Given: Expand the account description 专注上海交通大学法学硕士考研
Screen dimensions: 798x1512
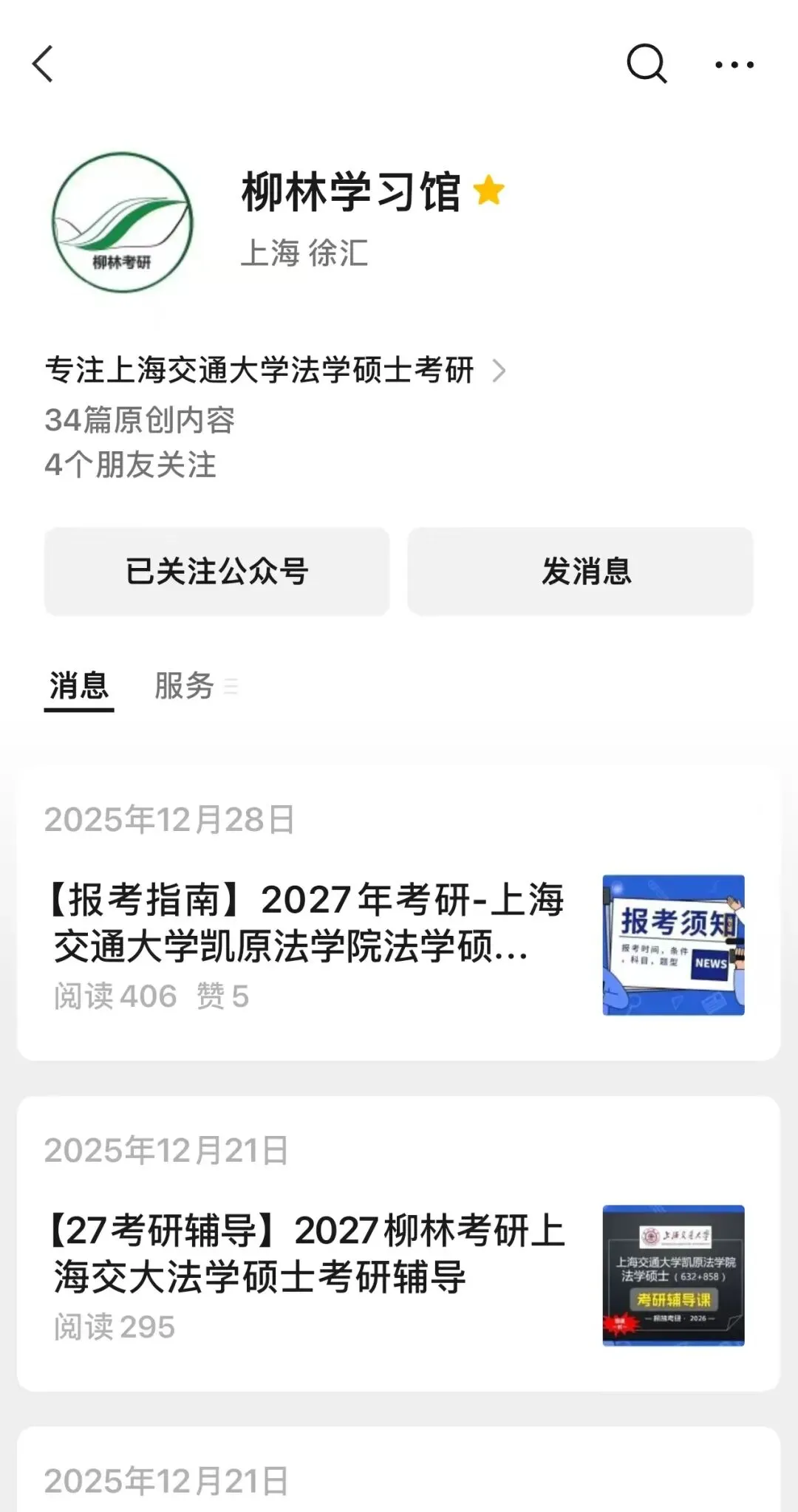Looking at the screenshot, I should tap(275, 370).
